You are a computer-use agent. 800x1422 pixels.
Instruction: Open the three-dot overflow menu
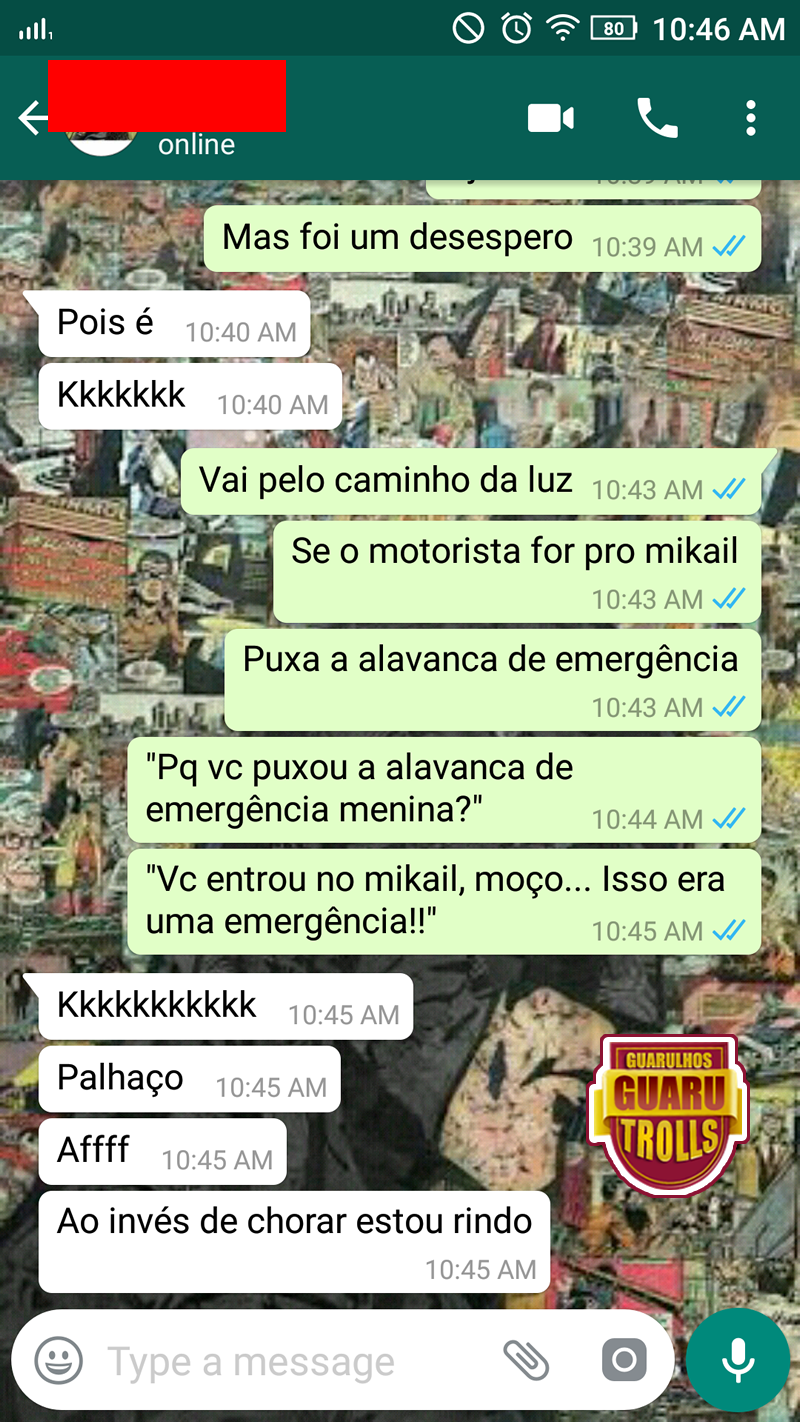pos(751,118)
